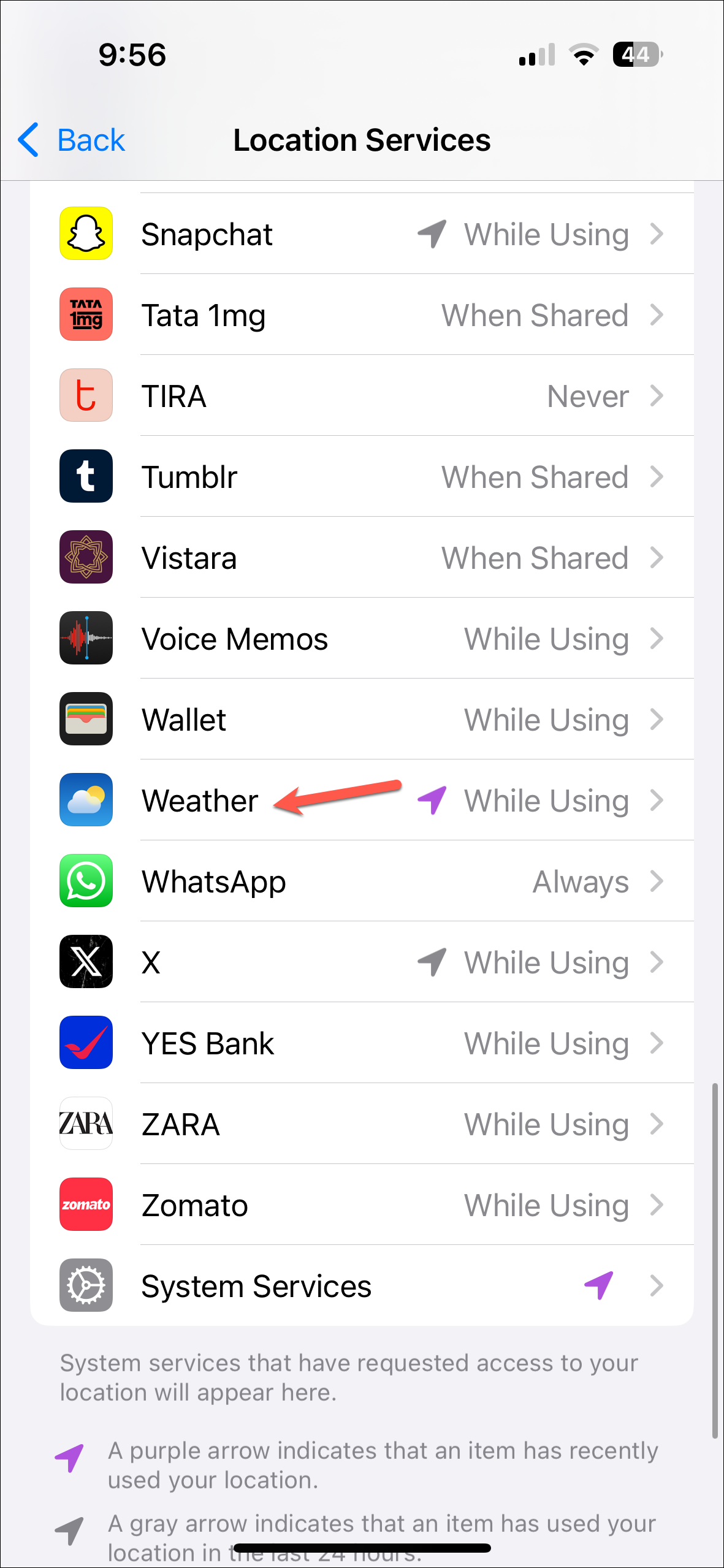Image resolution: width=724 pixels, height=1568 pixels.
Task: Open System Services
Action: 362,1286
